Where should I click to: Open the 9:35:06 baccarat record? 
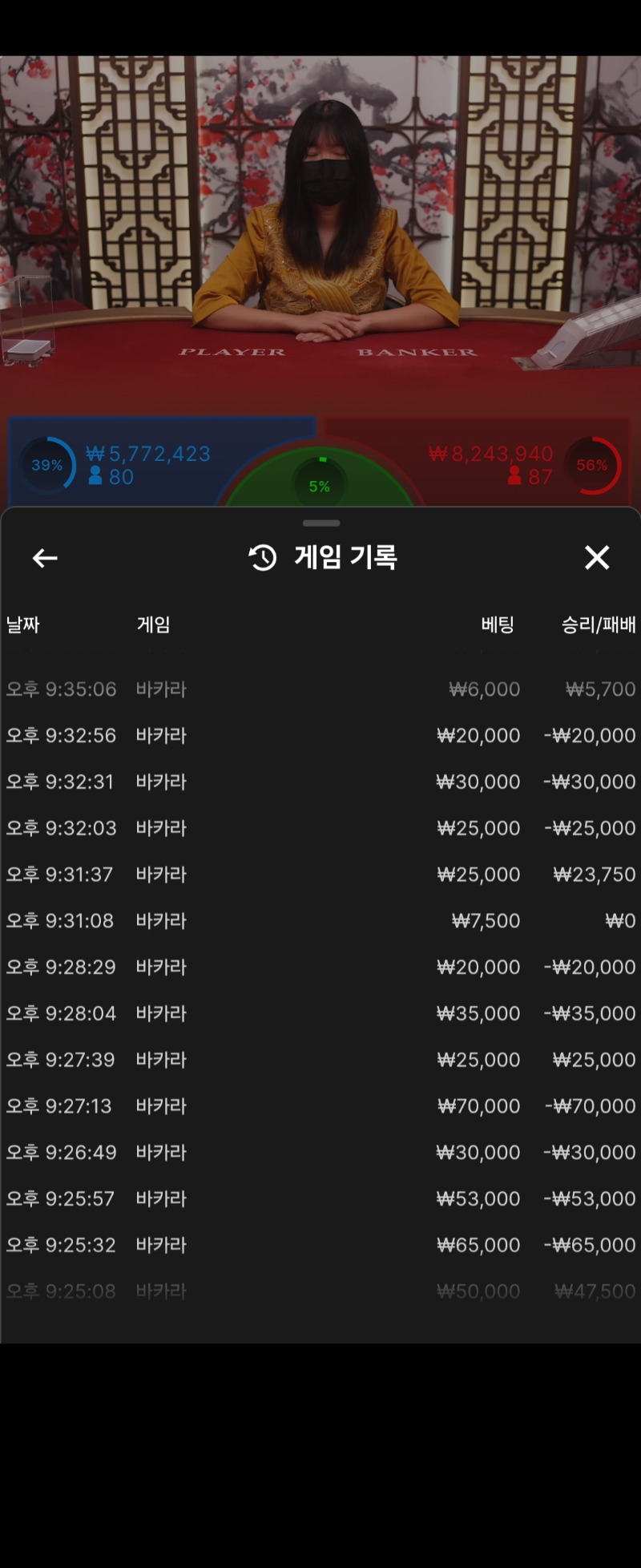320,689
